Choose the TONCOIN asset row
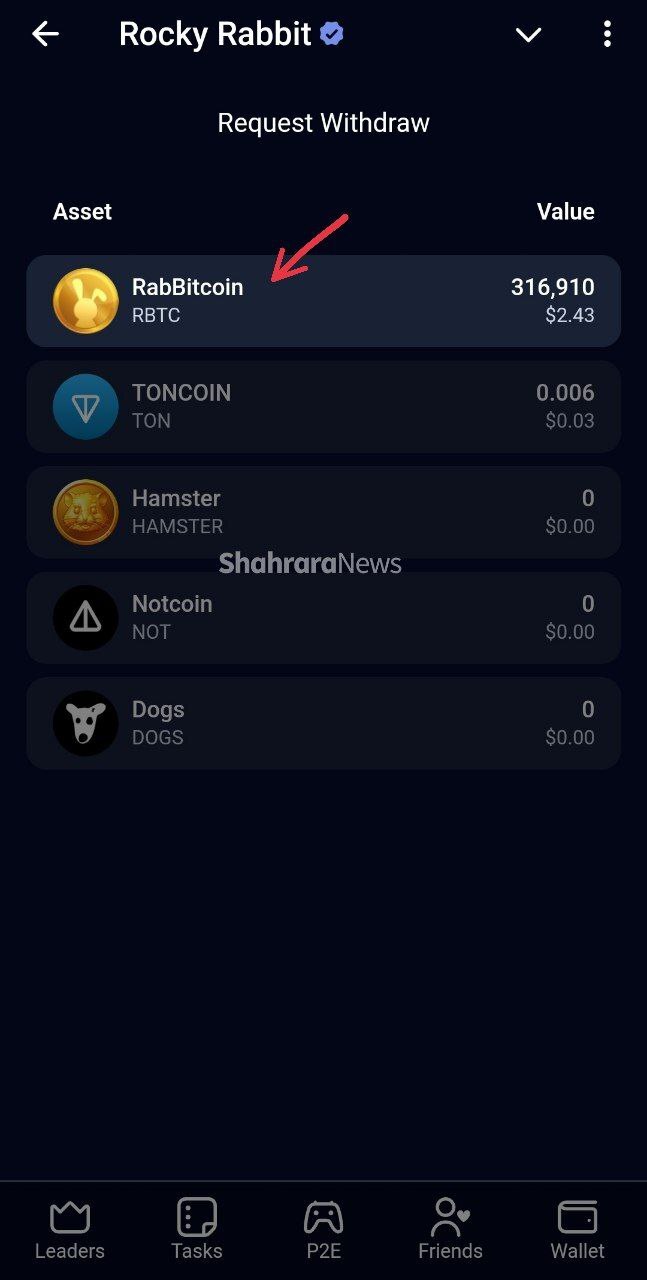The width and height of the screenshot is (647, 1280). (x=323, y=407)
